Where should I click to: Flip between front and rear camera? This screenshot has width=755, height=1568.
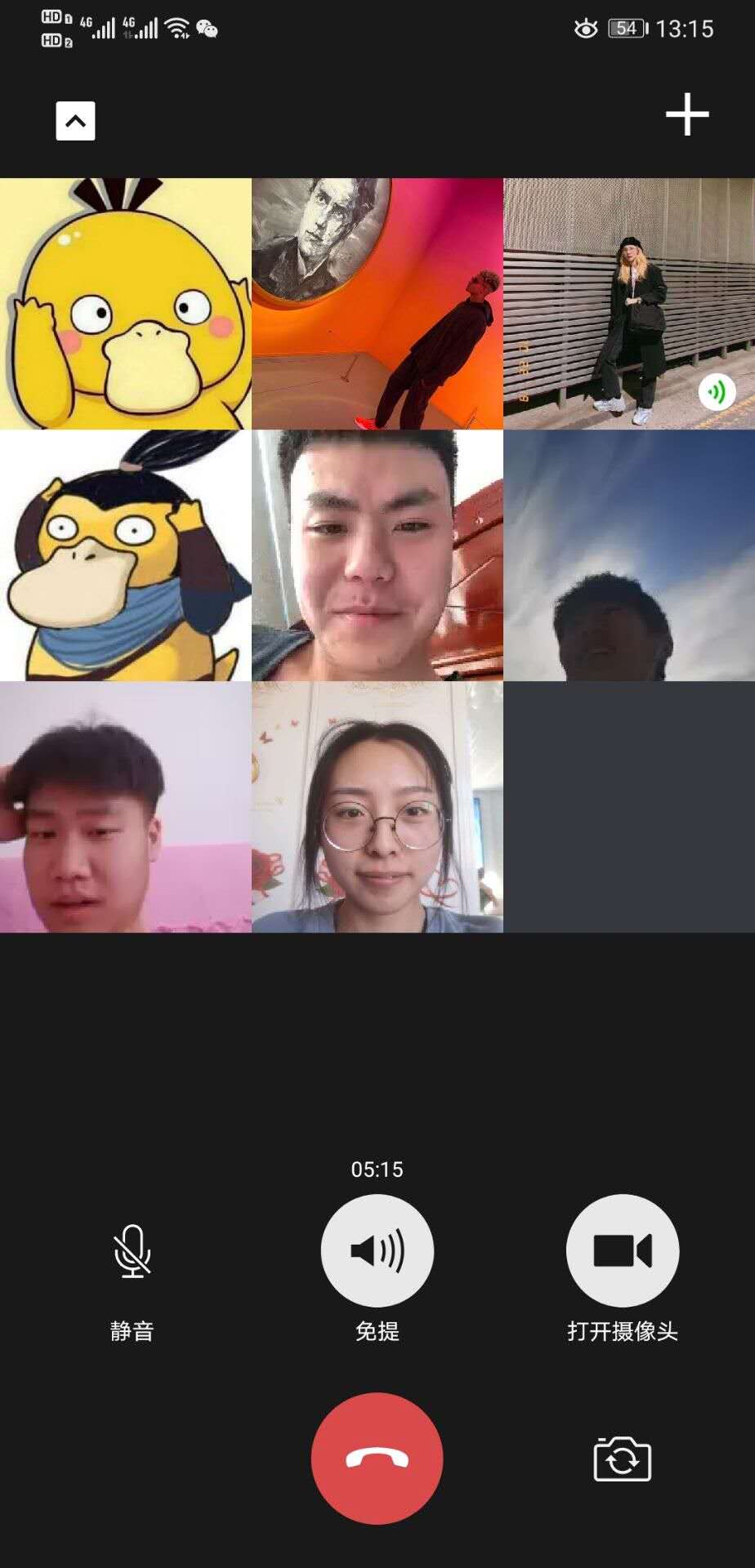tap(623, 1459)
